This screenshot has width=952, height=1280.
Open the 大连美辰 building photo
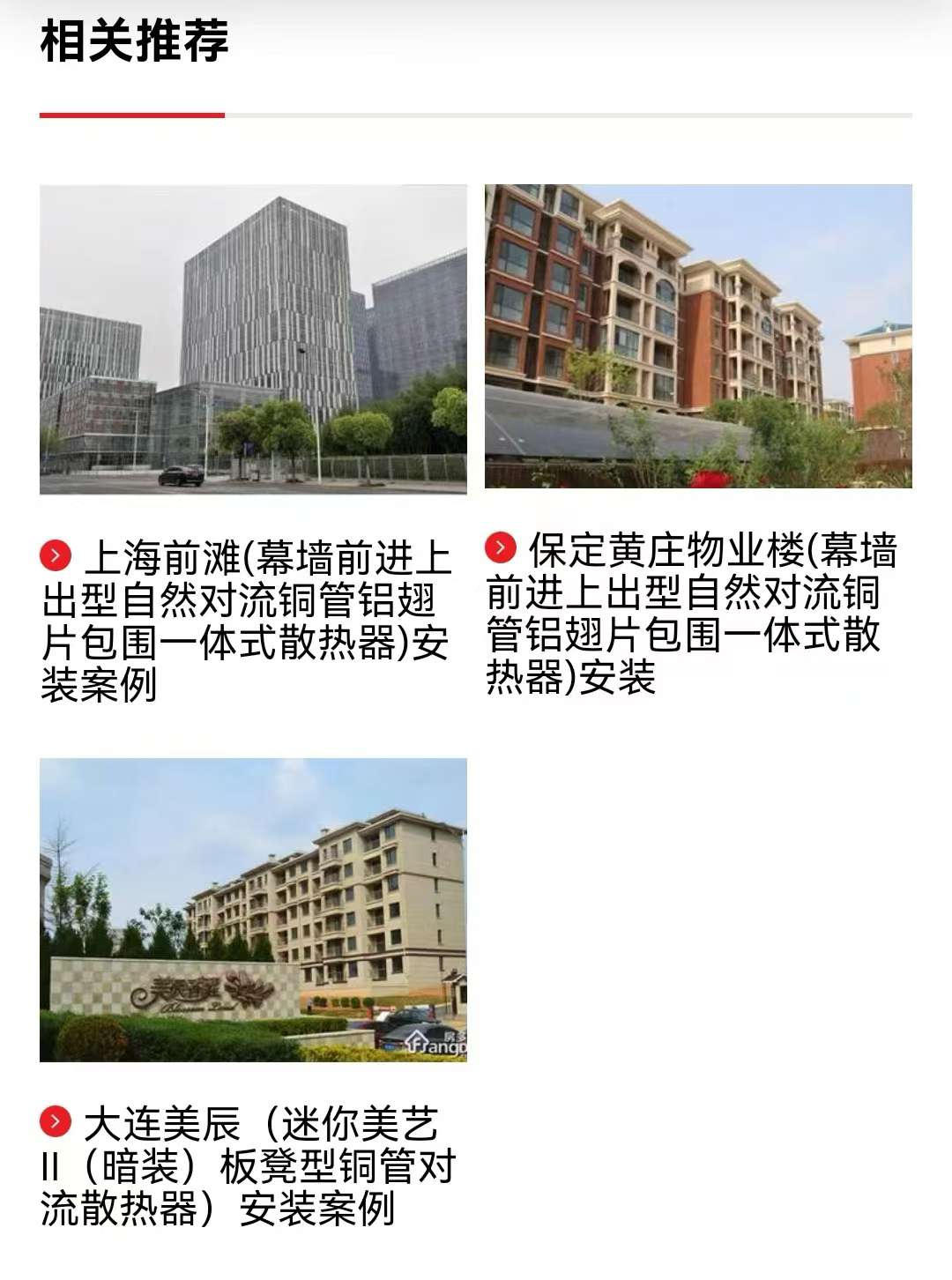[x=253, y=910]
